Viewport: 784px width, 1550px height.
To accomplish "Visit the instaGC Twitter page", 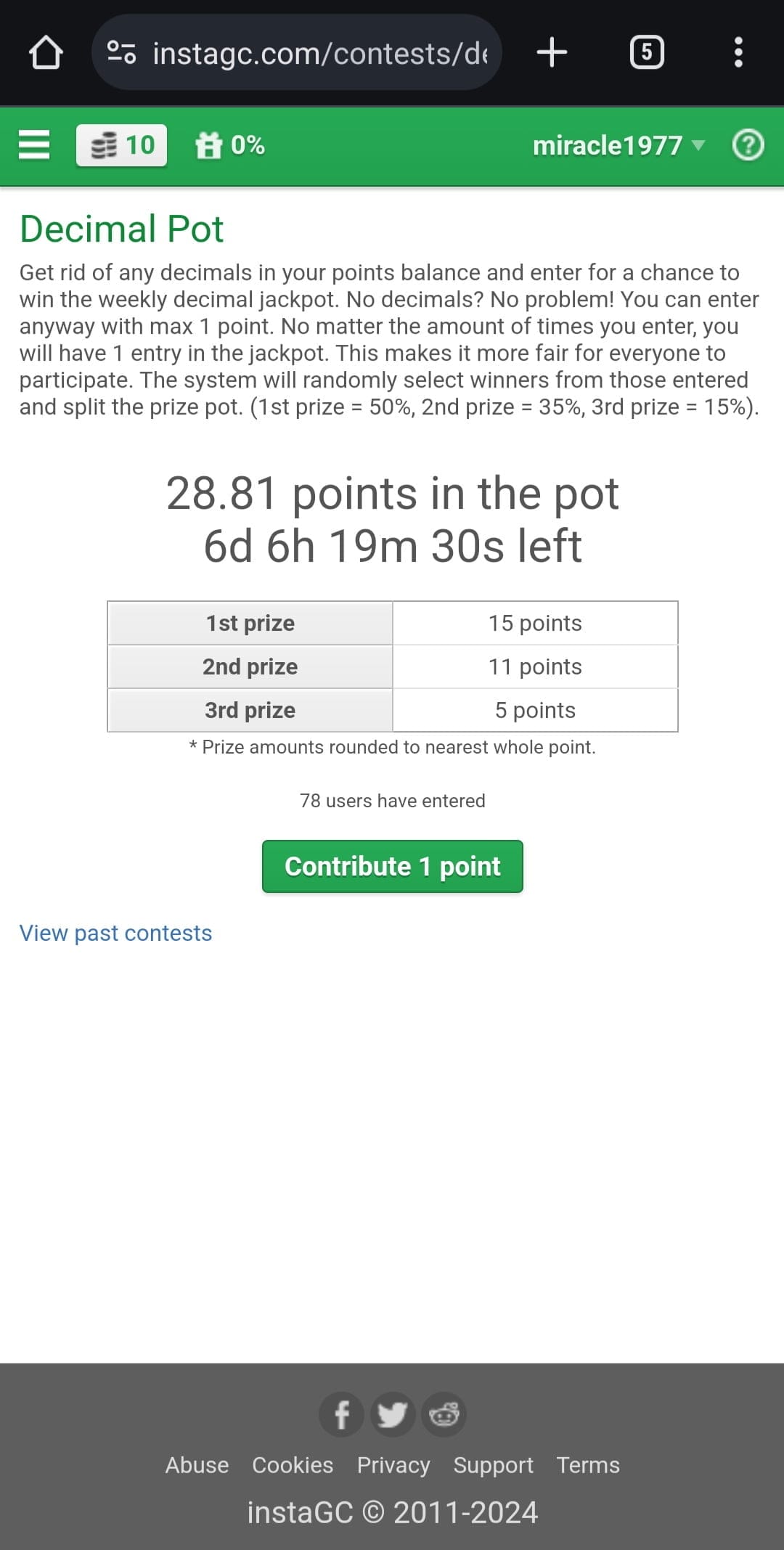I will coord(393,1414).
